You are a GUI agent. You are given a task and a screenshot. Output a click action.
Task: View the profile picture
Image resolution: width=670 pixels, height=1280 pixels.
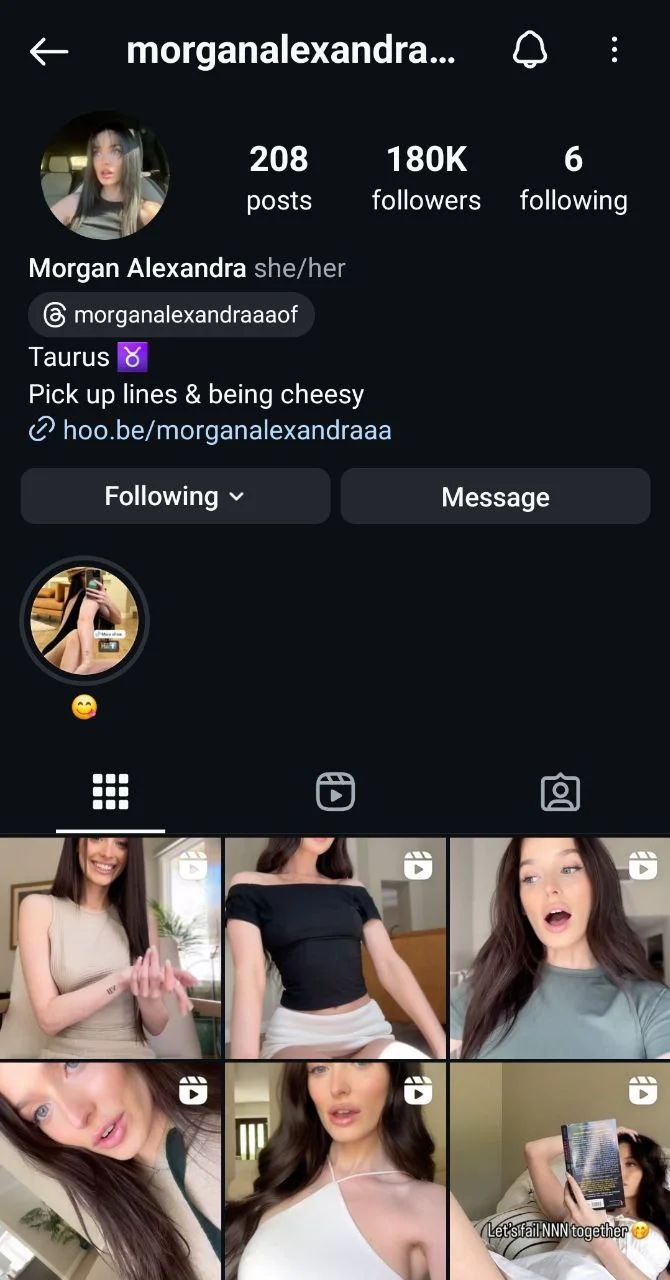[x=105, y=176]
